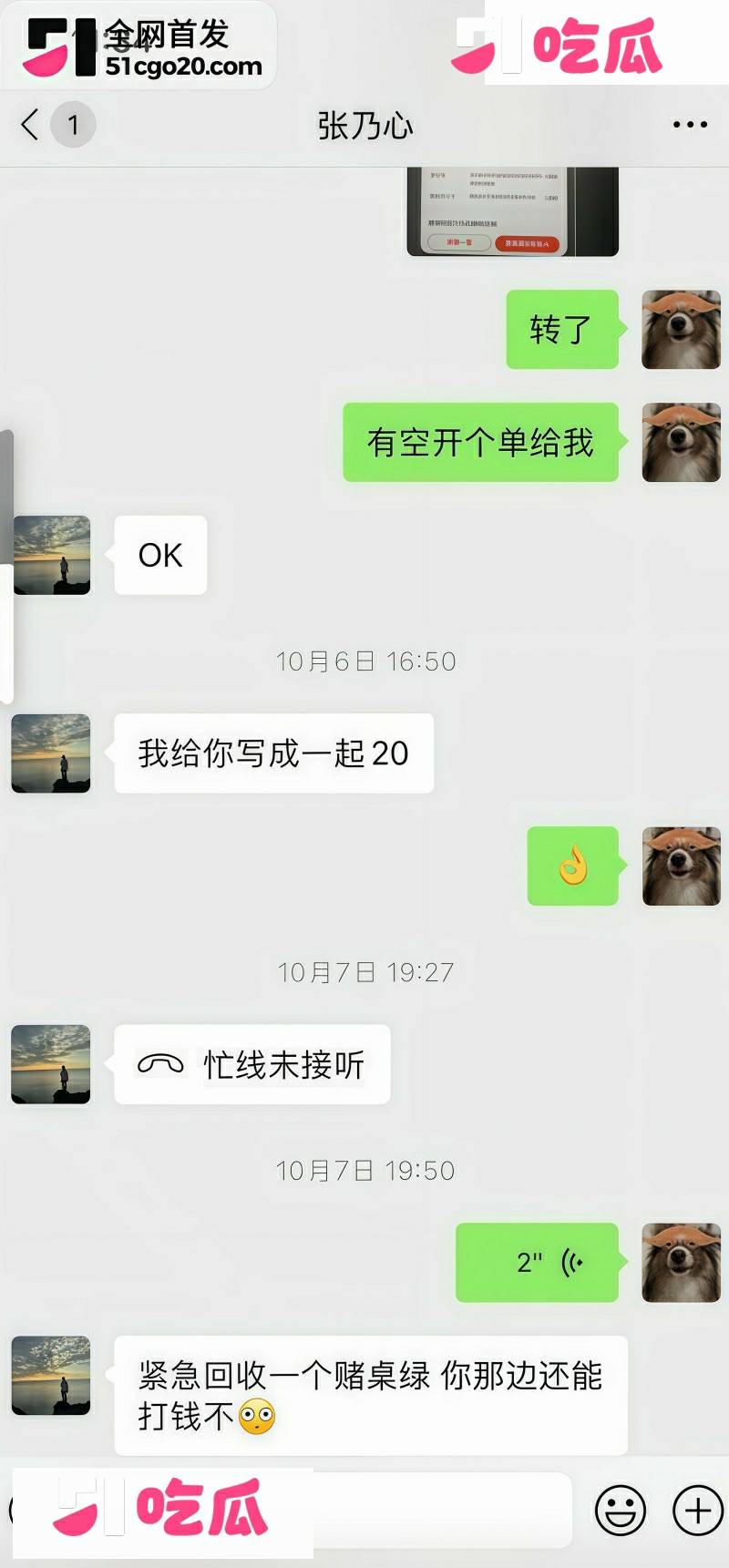Tap the missed call message 忙线未接听
729x1568 pixels.
click(252, 1064)
